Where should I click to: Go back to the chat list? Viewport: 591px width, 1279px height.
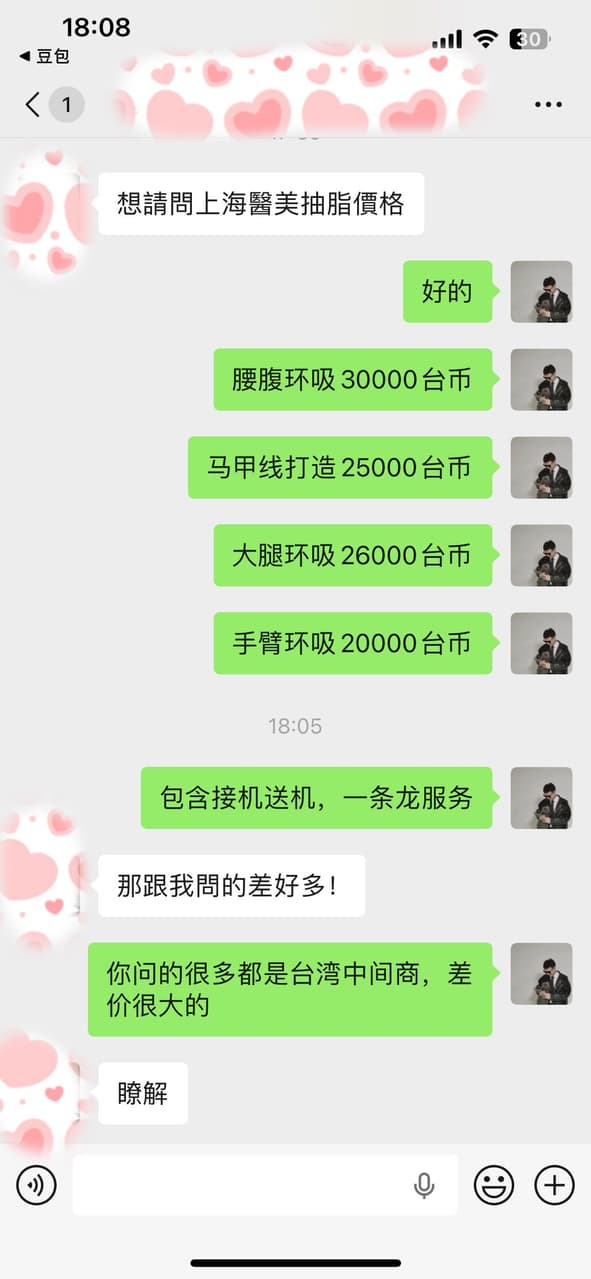(33, 104)
